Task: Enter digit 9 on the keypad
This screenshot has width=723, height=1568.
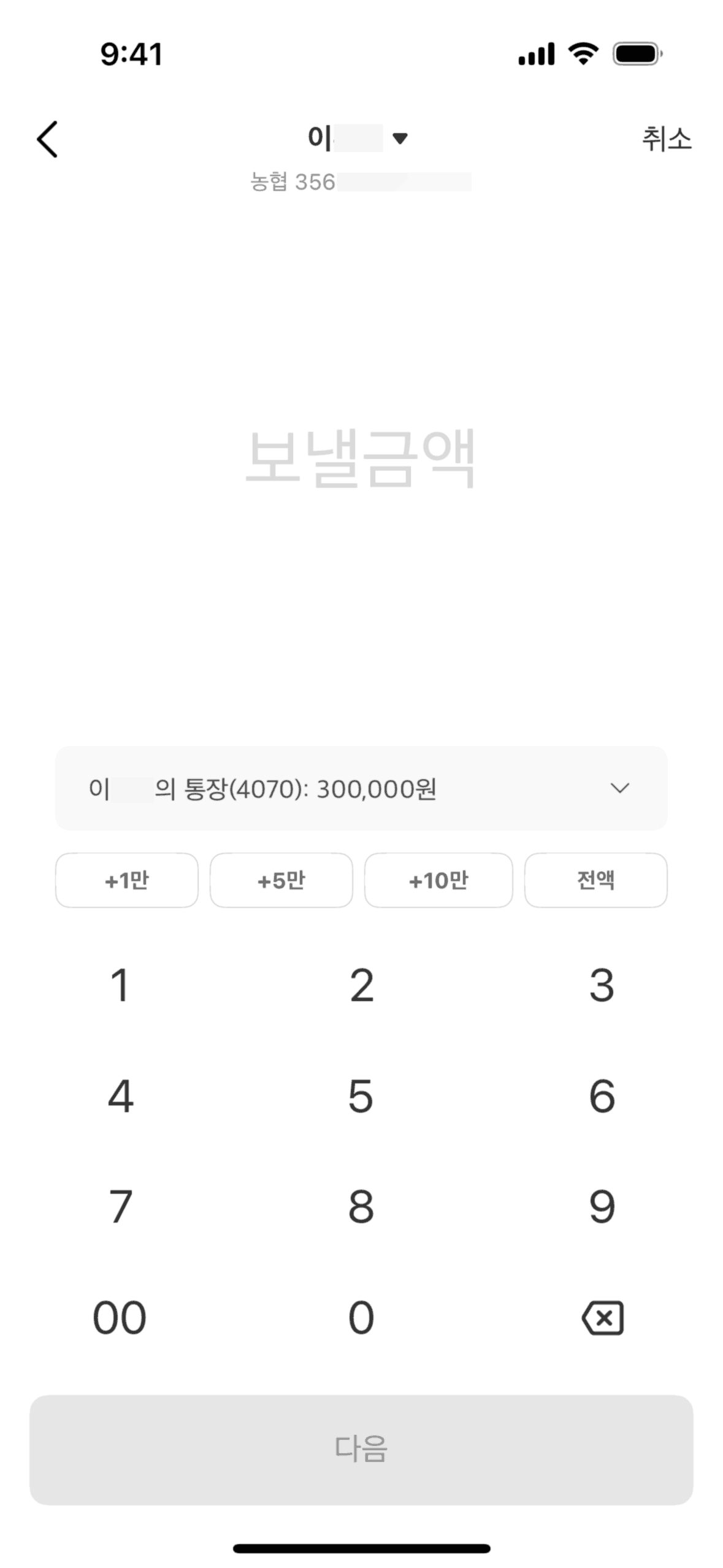Action: [x=602, y=1207]
